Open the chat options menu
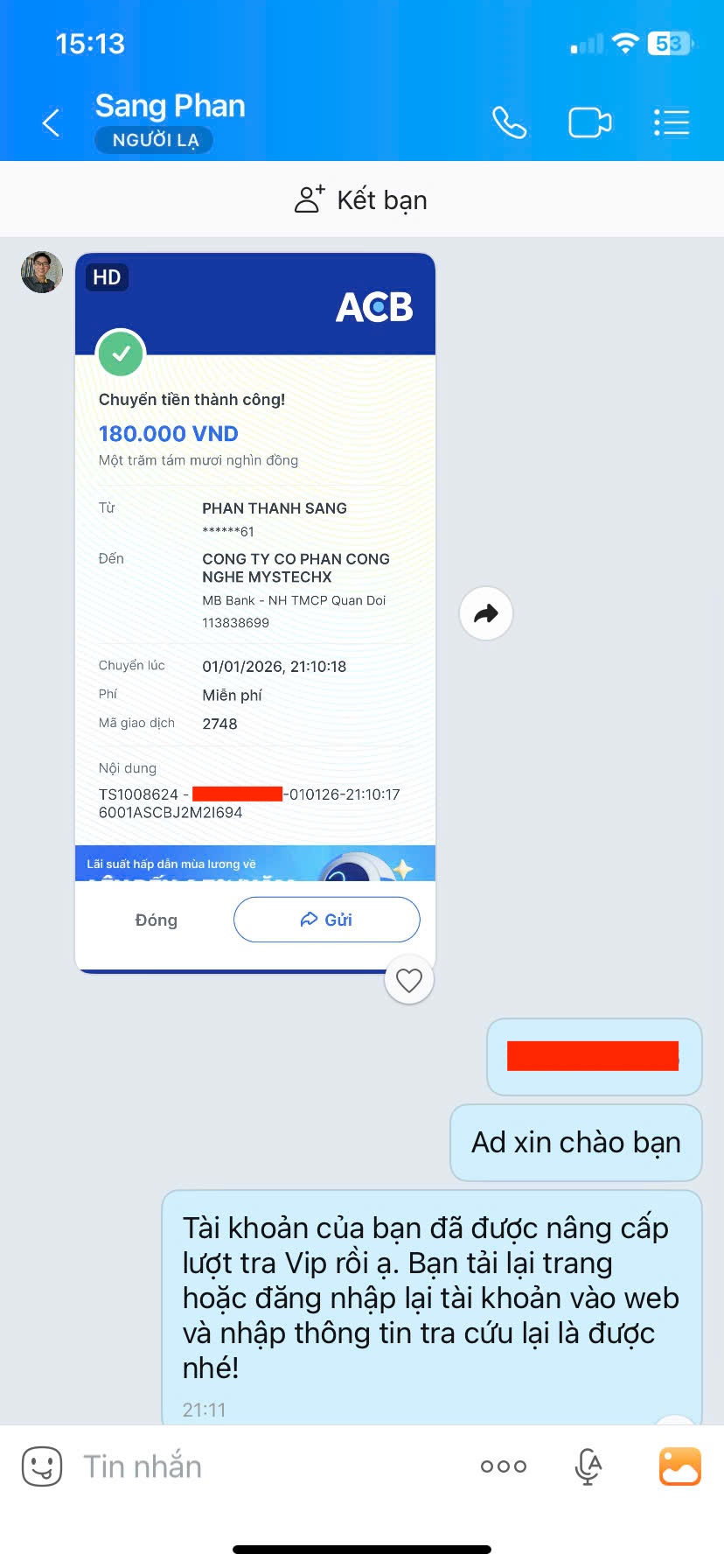 coord(672,122)
